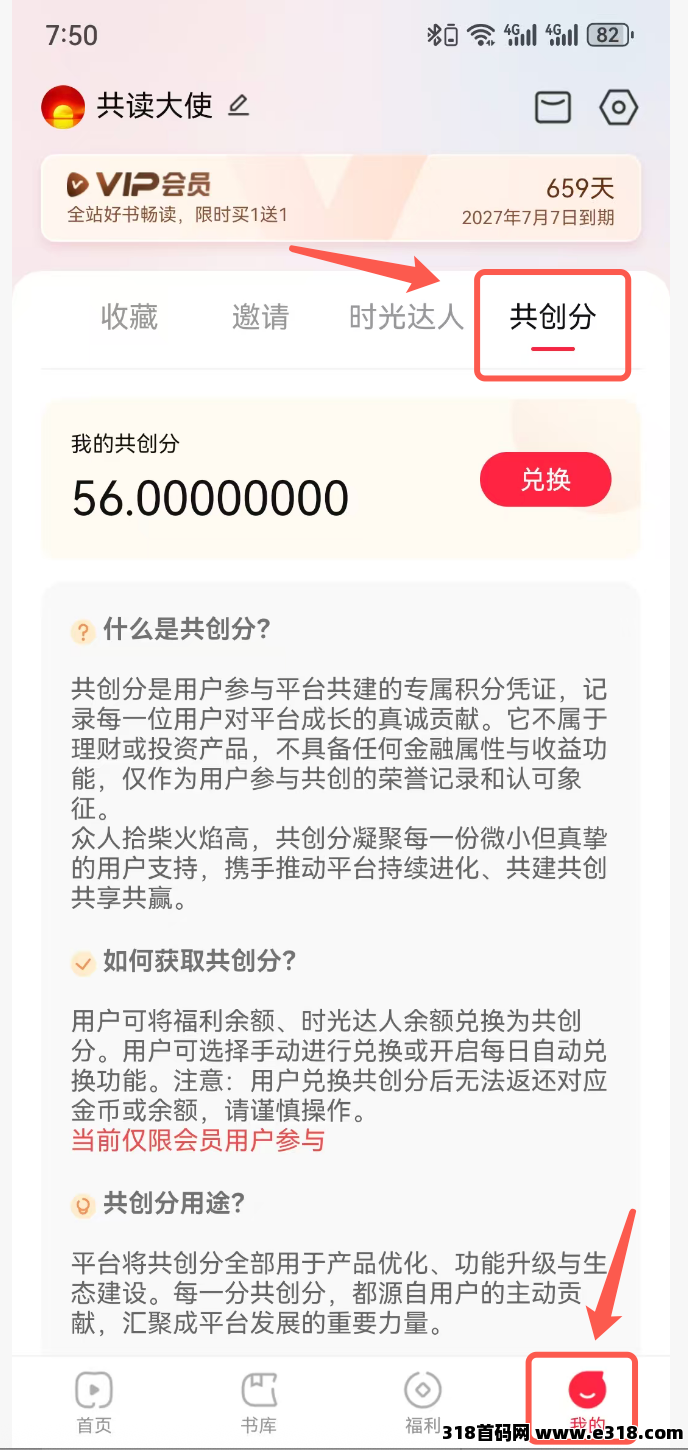Open the VIP会员 membership banner

click(x=340, y=198)
